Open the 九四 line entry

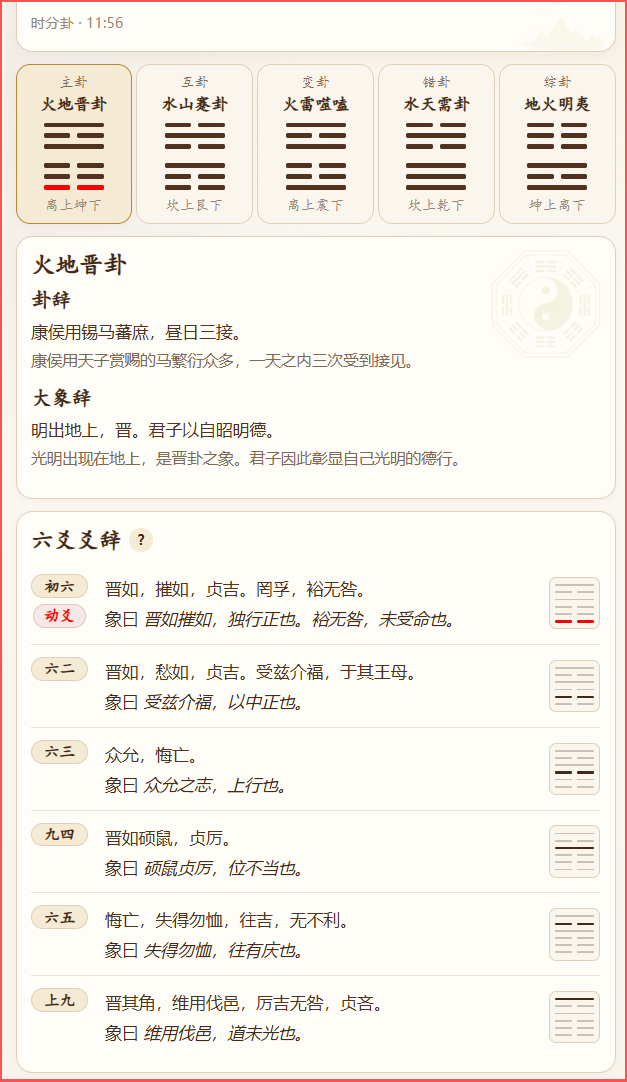[x=315, y=852]
